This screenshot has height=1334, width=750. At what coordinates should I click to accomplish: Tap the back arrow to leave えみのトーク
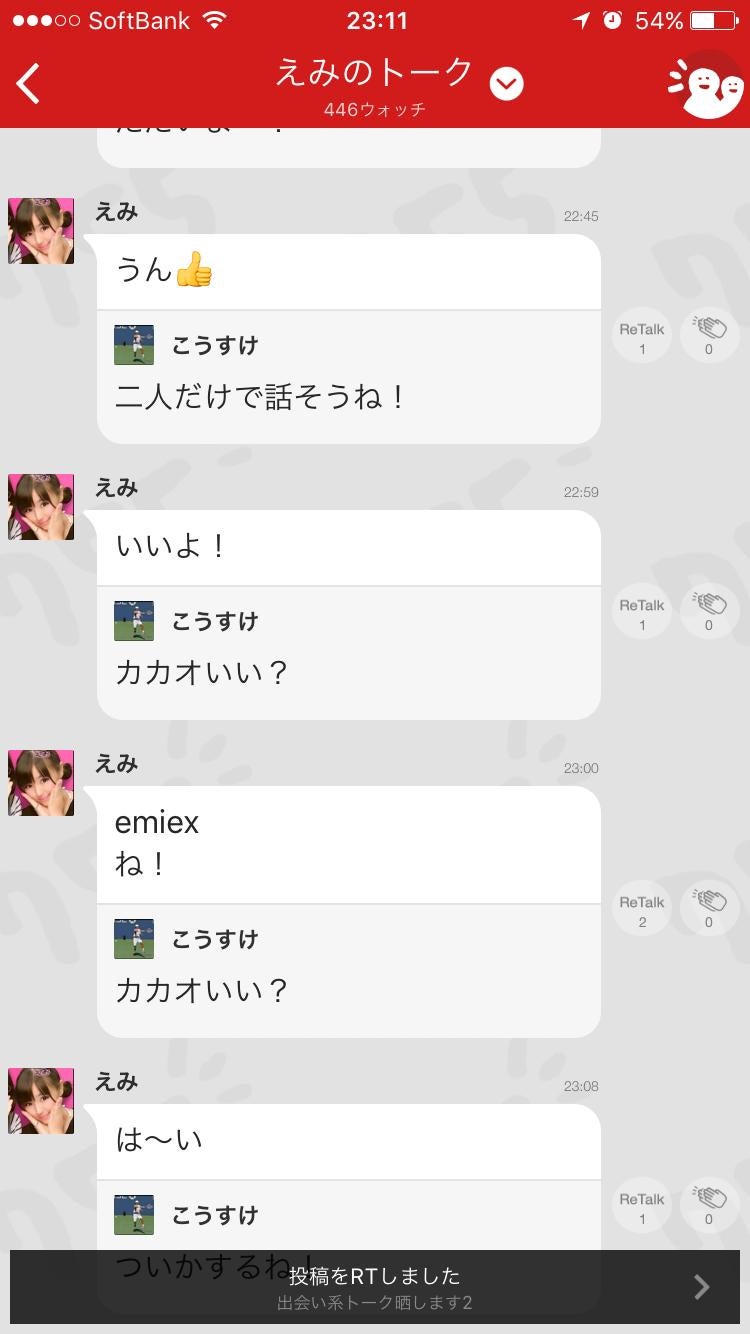[27, 83]
